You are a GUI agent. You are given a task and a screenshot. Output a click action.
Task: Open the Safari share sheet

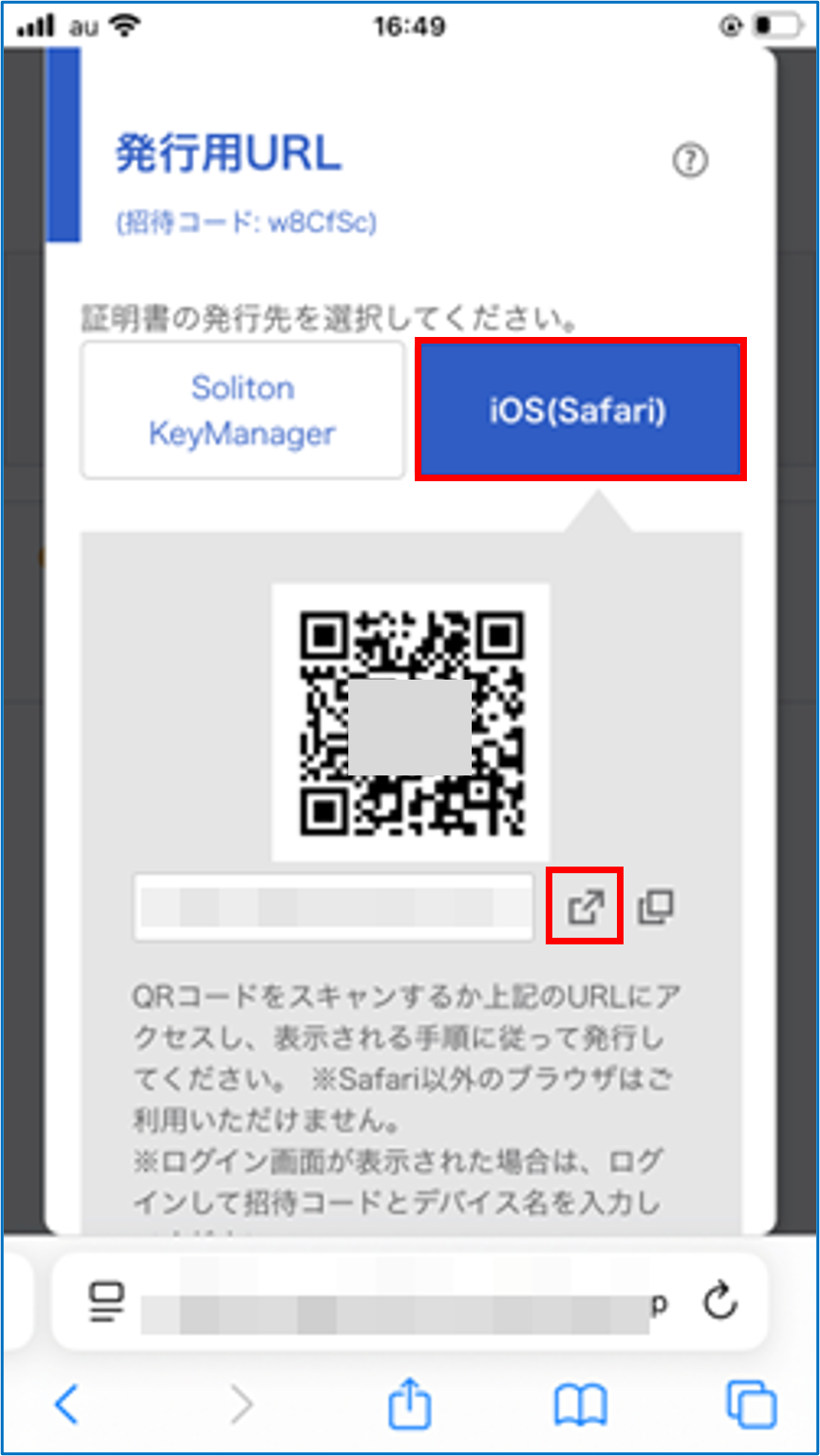tap(410, 1404)
